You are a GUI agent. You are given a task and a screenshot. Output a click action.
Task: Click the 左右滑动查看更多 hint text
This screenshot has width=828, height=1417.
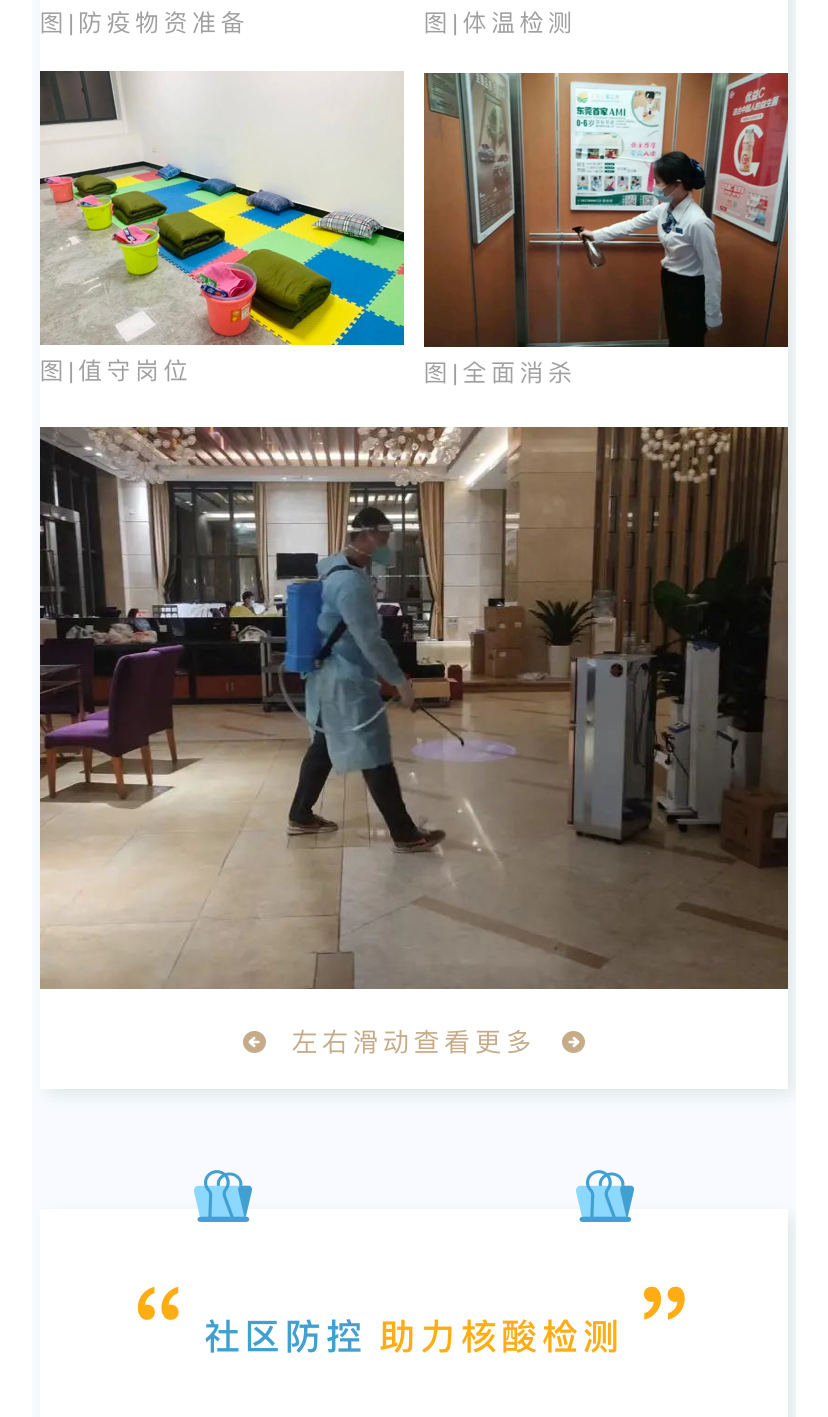[x=412, y=1041]
